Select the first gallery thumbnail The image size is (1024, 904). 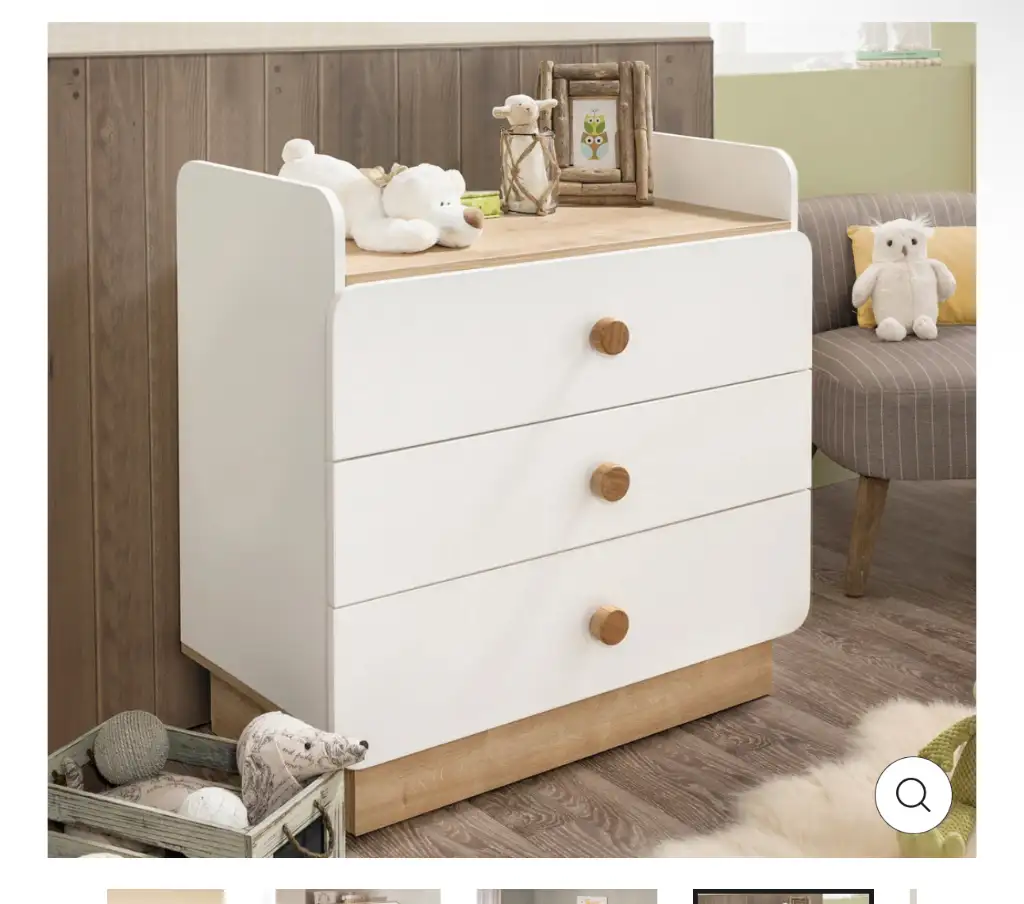[x=166, y=896]
